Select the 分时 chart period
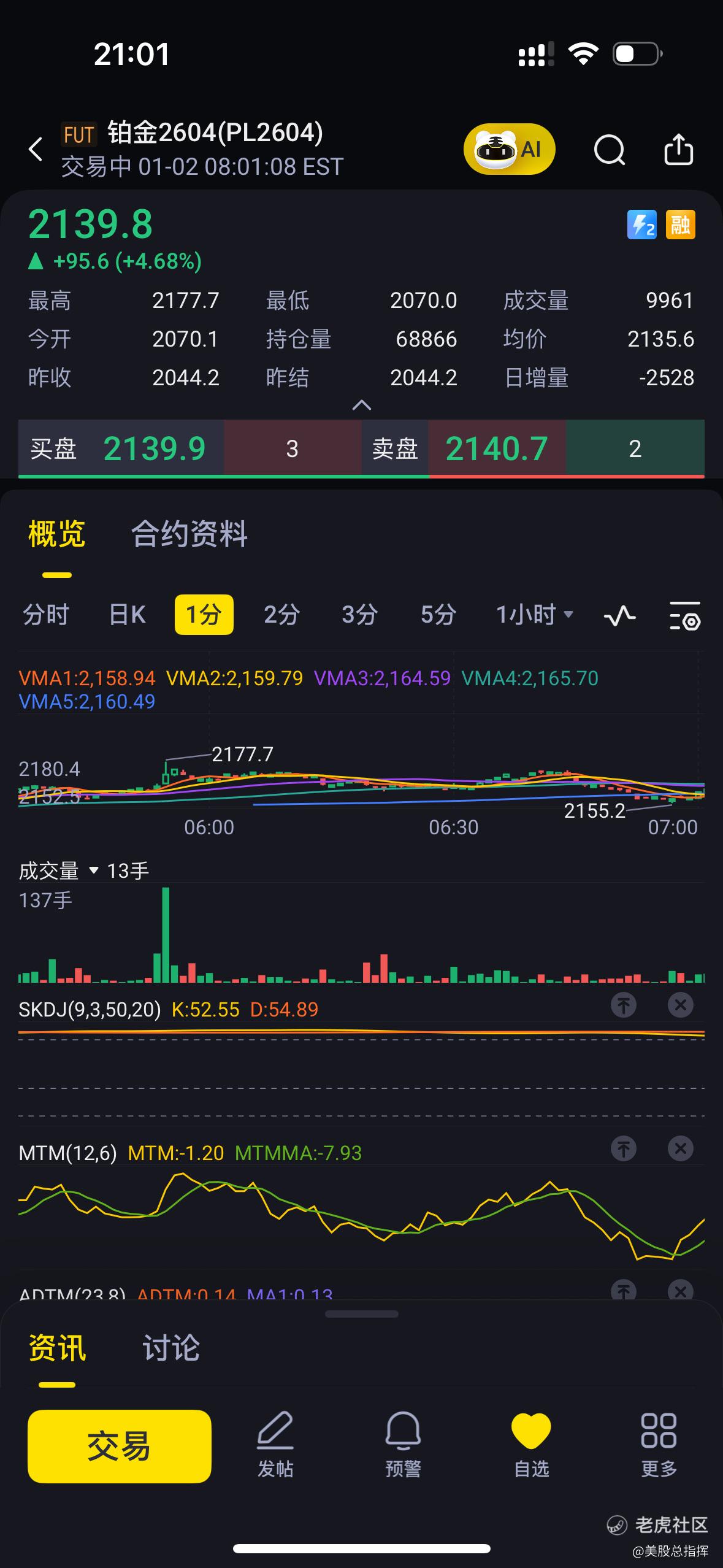 click(46, 615)
